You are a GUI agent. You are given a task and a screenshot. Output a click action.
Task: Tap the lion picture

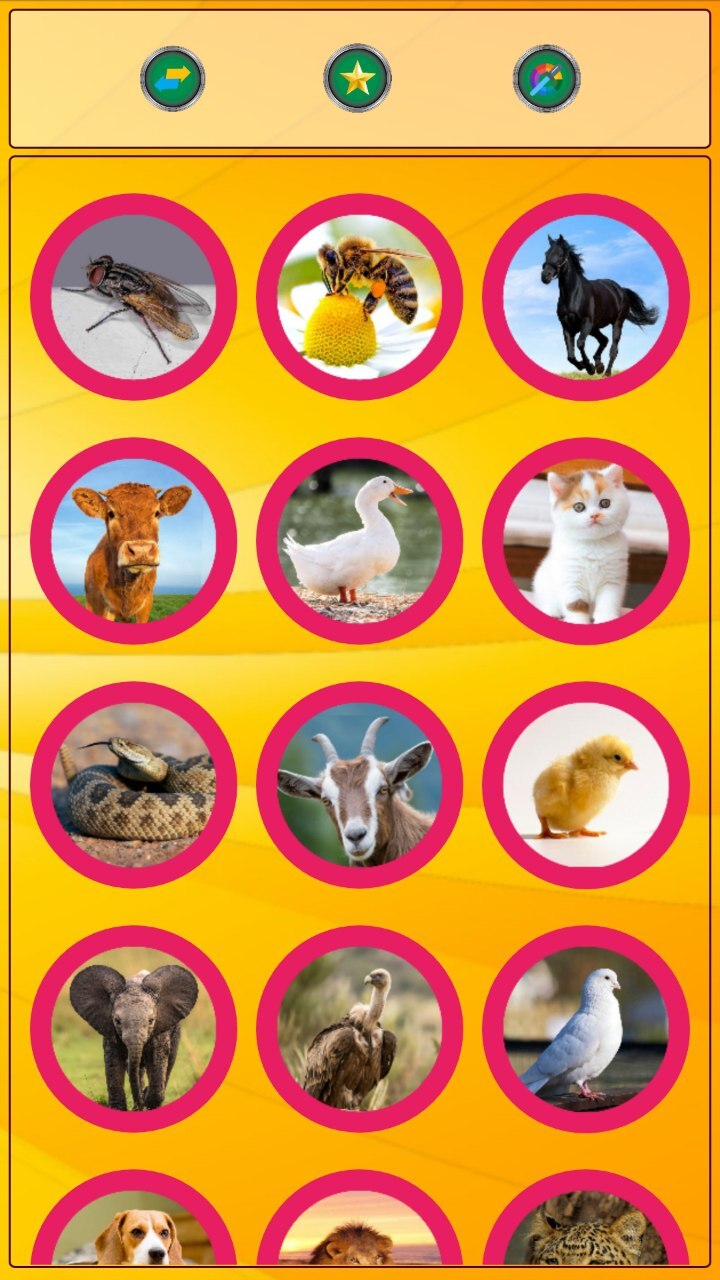pyautogui.click(x=360, y=1235)
